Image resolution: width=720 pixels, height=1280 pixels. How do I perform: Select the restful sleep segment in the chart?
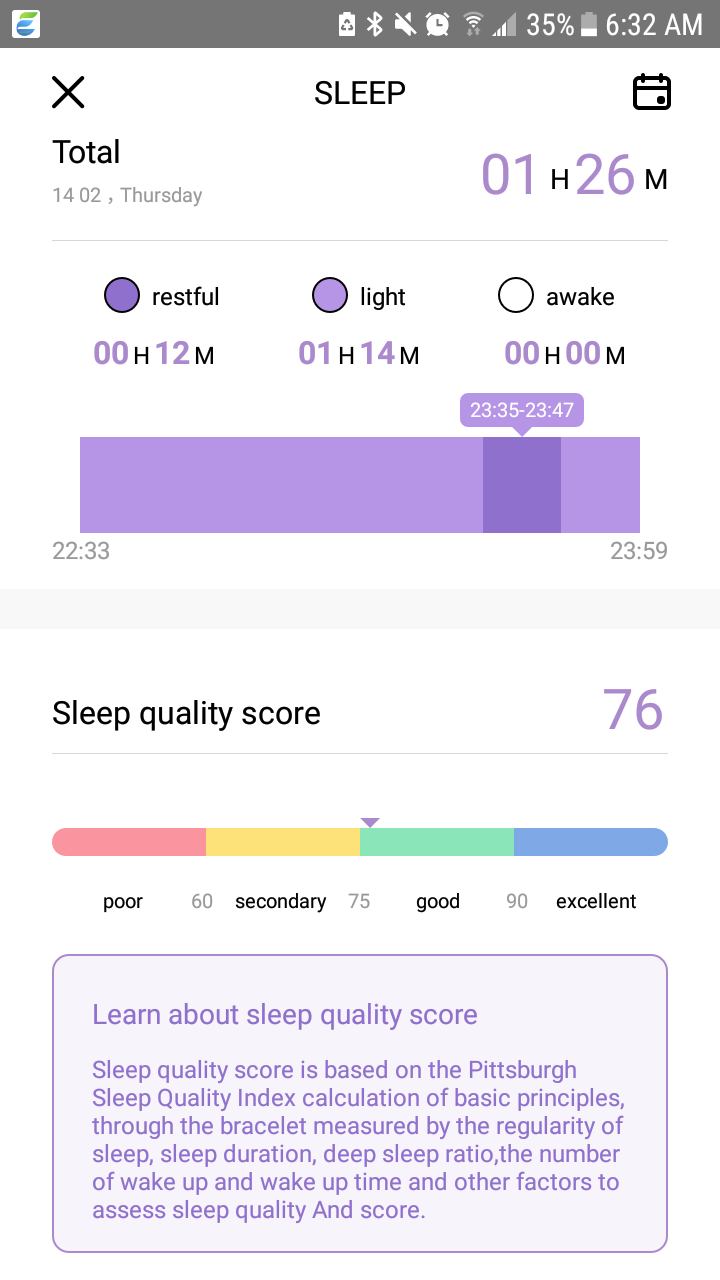click(x=522, y=485)
